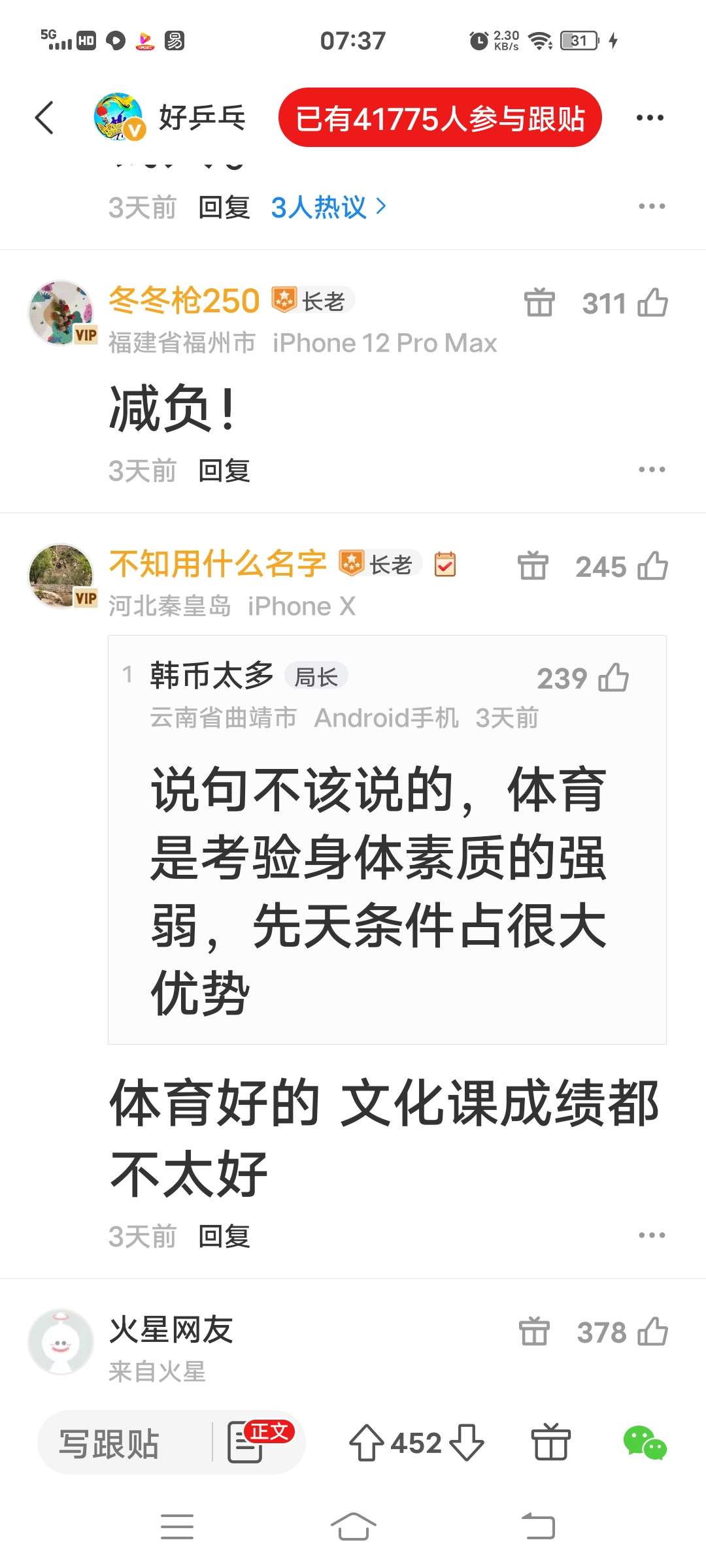Open the gift icon in the bottom bar
The image size is (706, 1568).
(550, 1443)
